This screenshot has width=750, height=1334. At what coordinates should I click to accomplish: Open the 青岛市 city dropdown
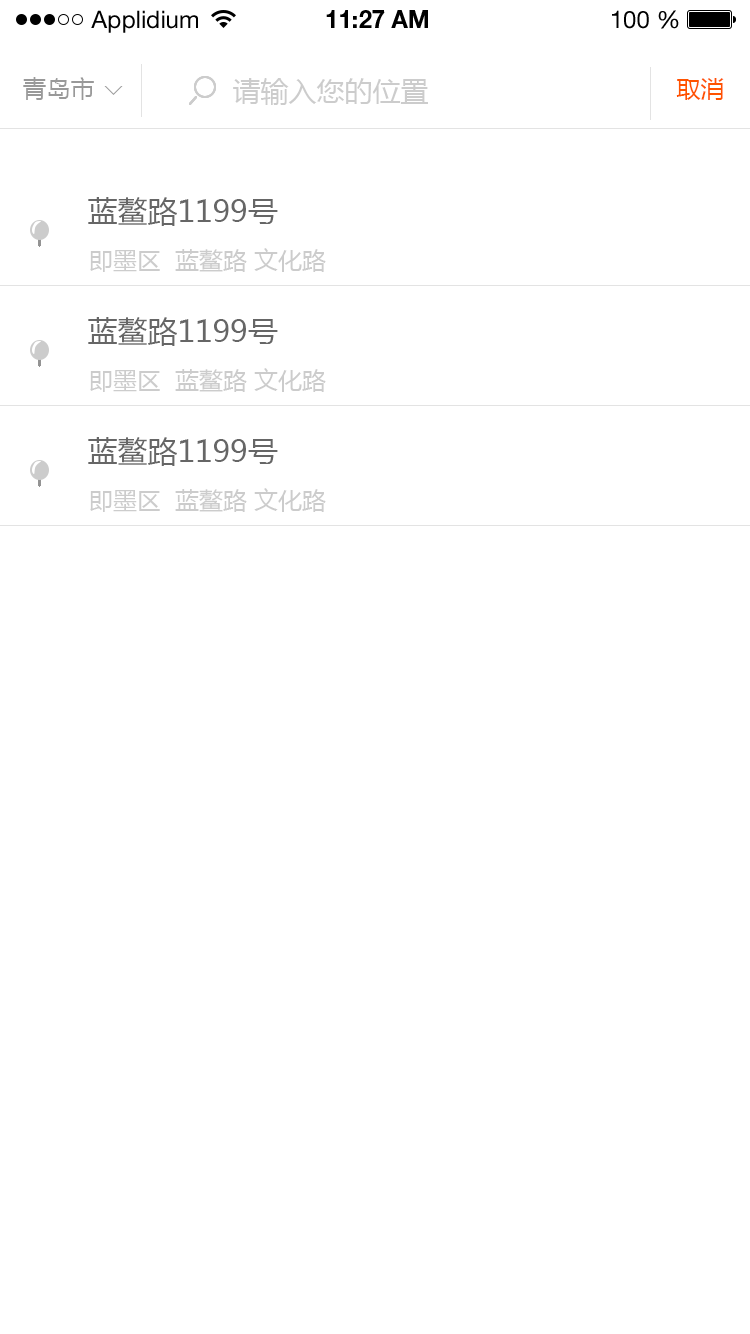[72, 90]
